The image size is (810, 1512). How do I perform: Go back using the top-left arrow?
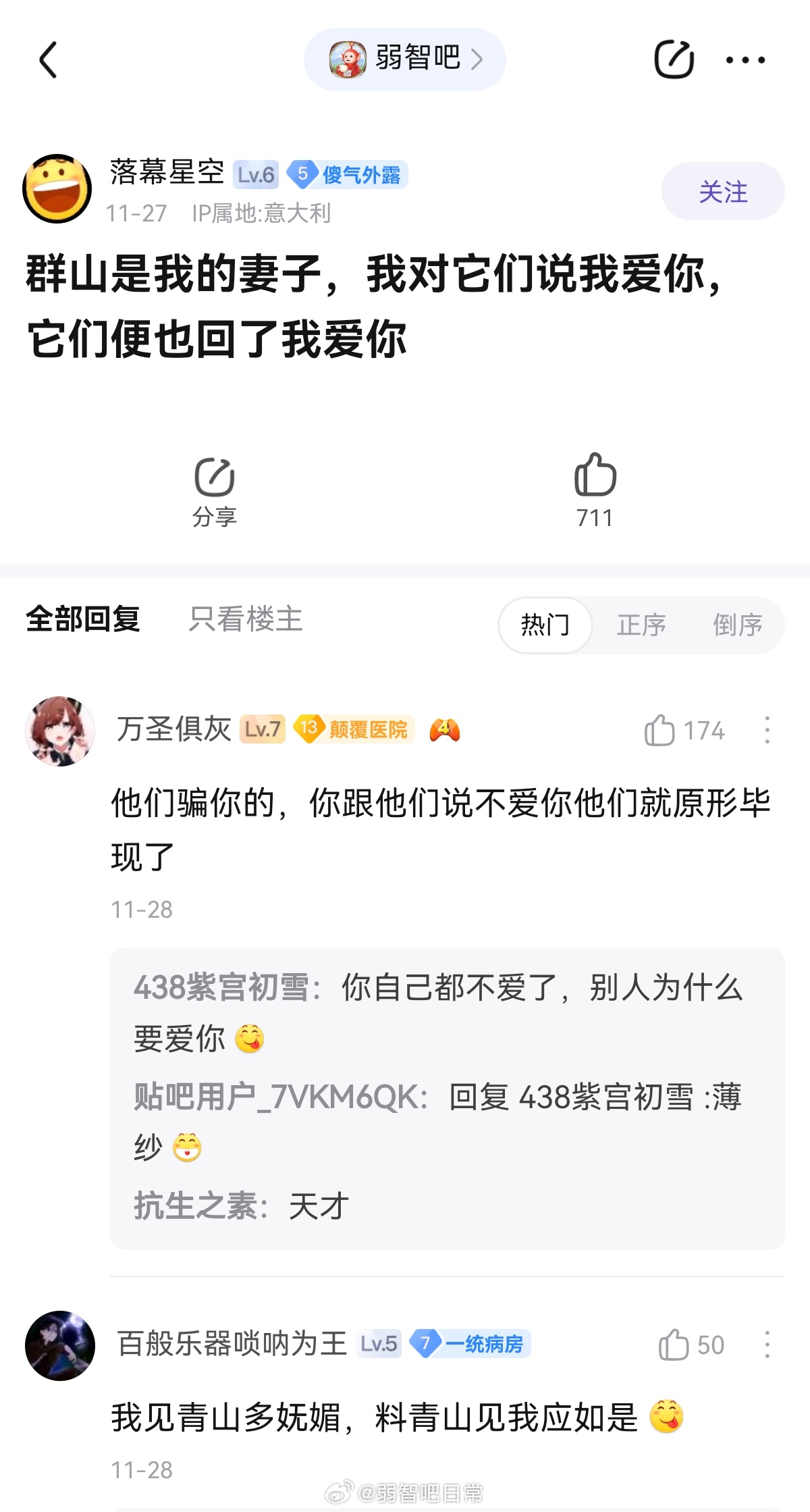pos(49,60)
